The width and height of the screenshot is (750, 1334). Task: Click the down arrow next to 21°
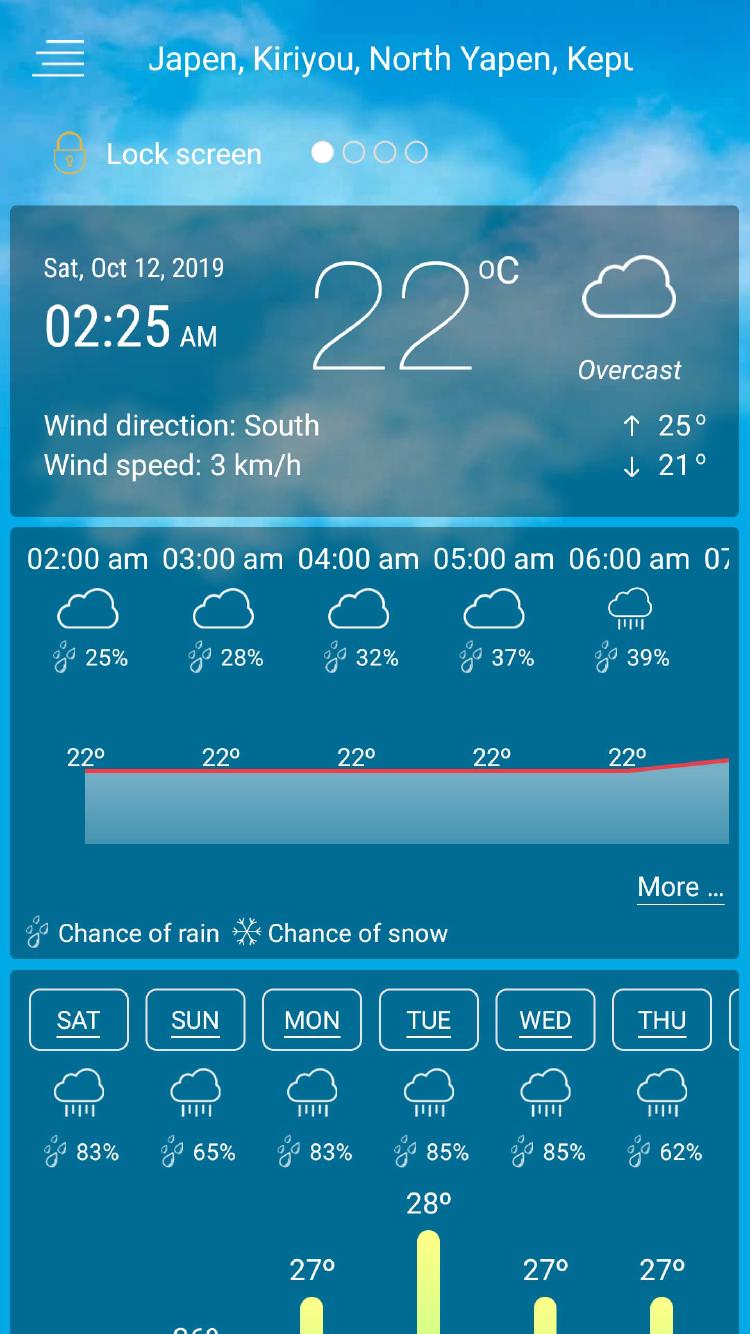tap(631, 465)
